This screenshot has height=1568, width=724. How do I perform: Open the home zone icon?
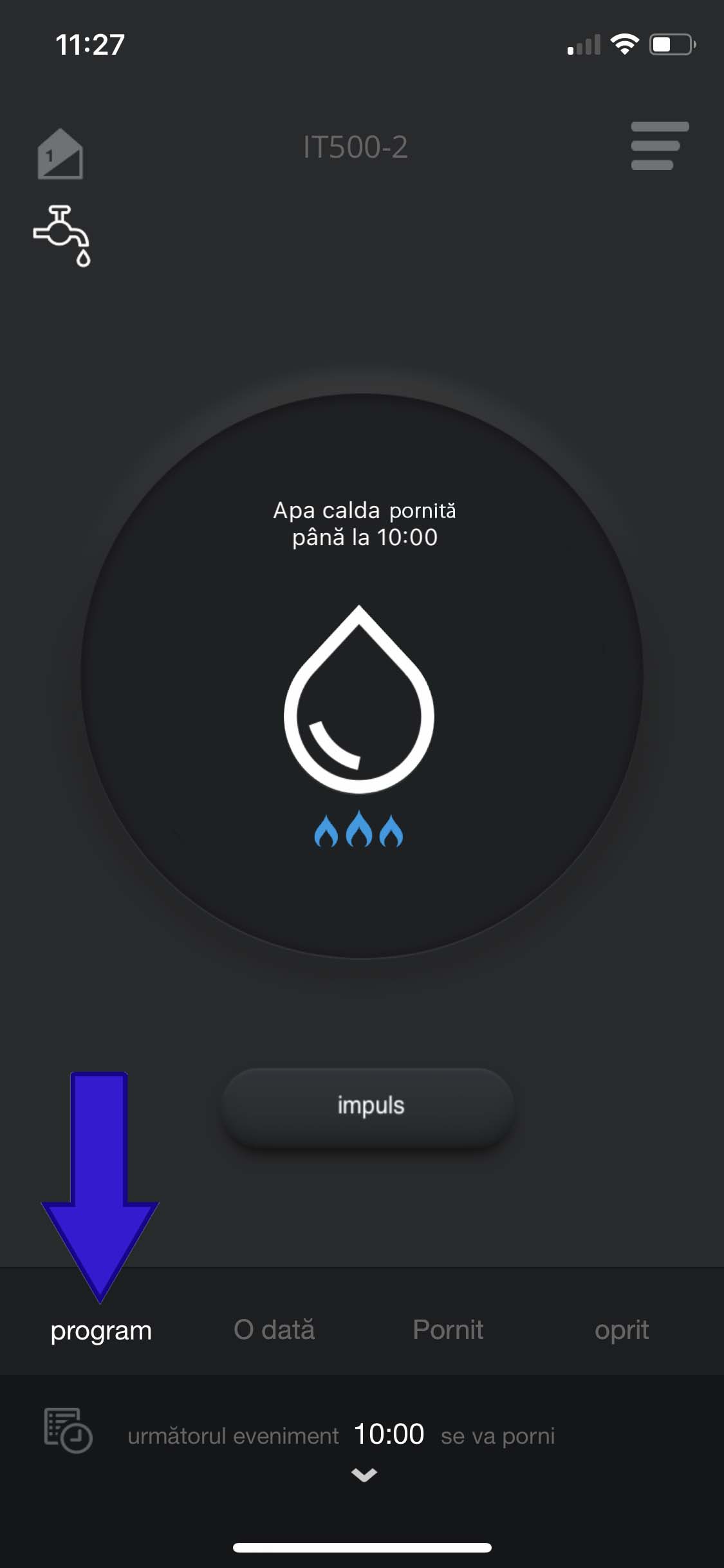coord(60,154)
